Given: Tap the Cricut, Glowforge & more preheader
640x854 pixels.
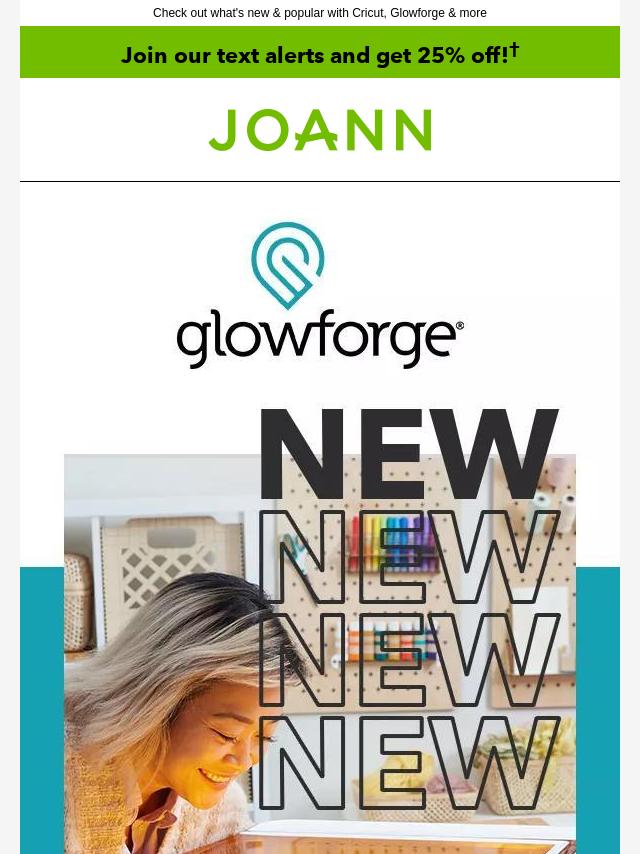Looking at the screenshot, I should click(x=320, y=13).
